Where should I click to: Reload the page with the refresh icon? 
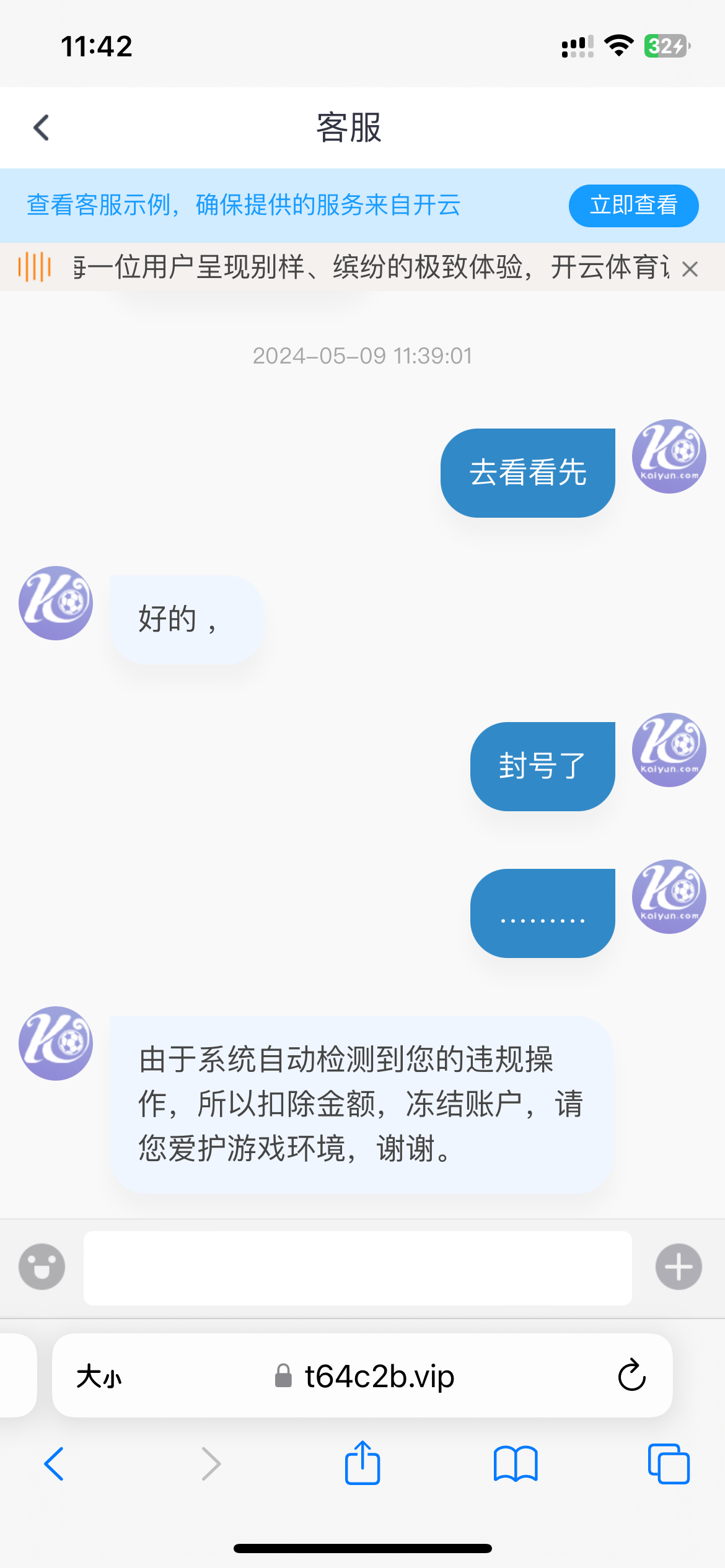click(630, 1376)
